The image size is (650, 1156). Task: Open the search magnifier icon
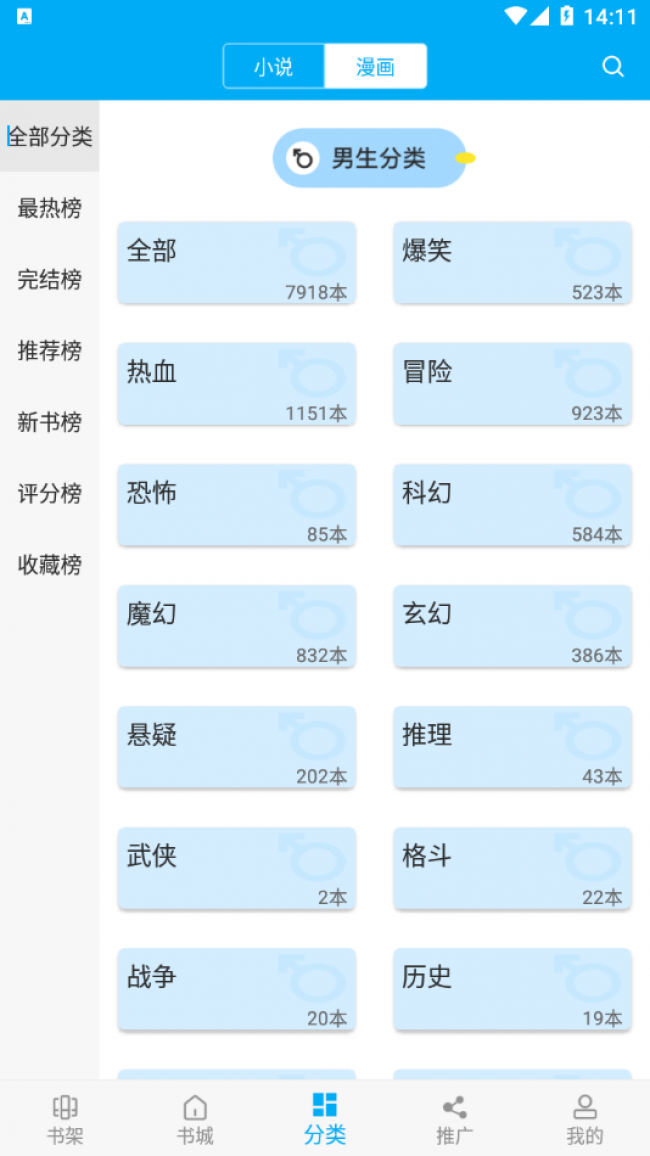click(x=612, y=66)
